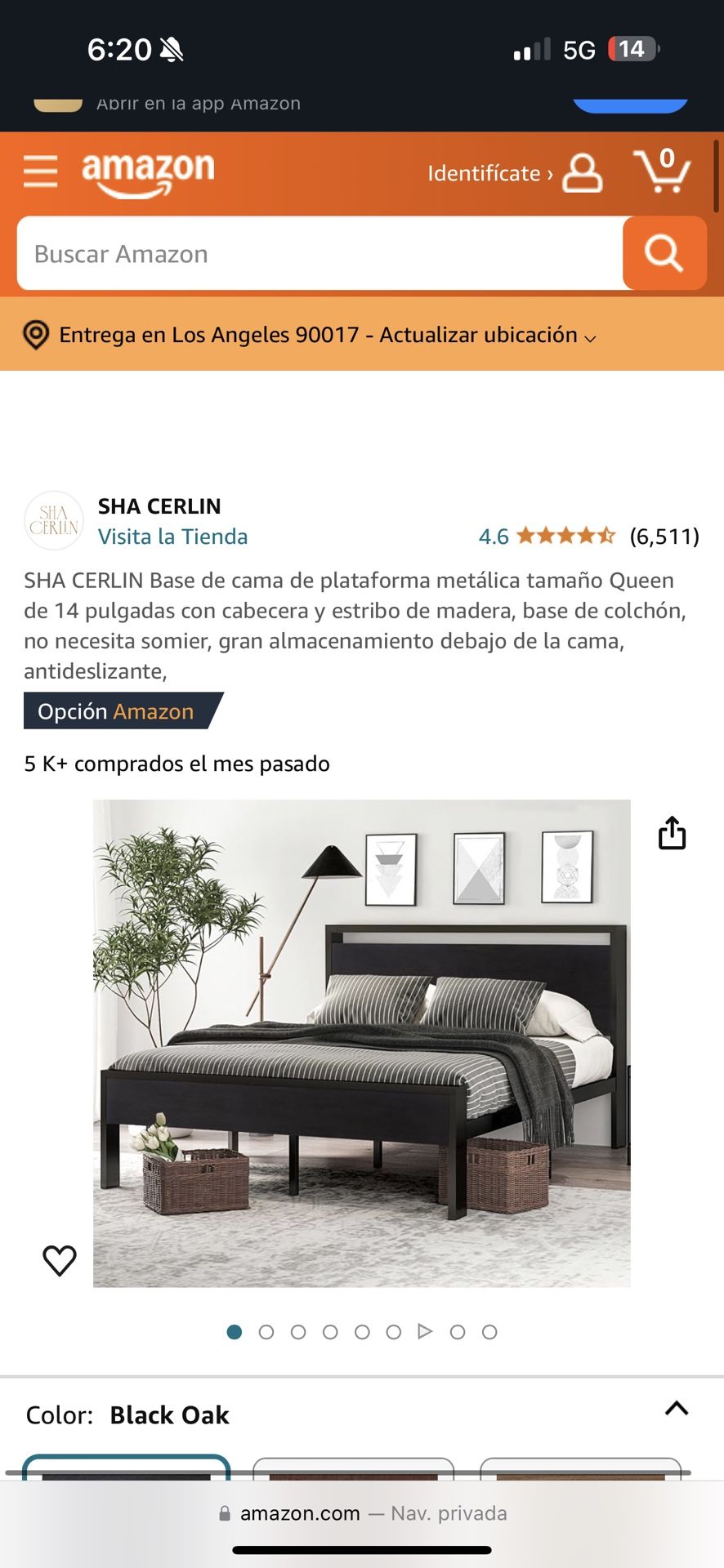
Task: Share the product via the share icon
Action: coord(672,833)
